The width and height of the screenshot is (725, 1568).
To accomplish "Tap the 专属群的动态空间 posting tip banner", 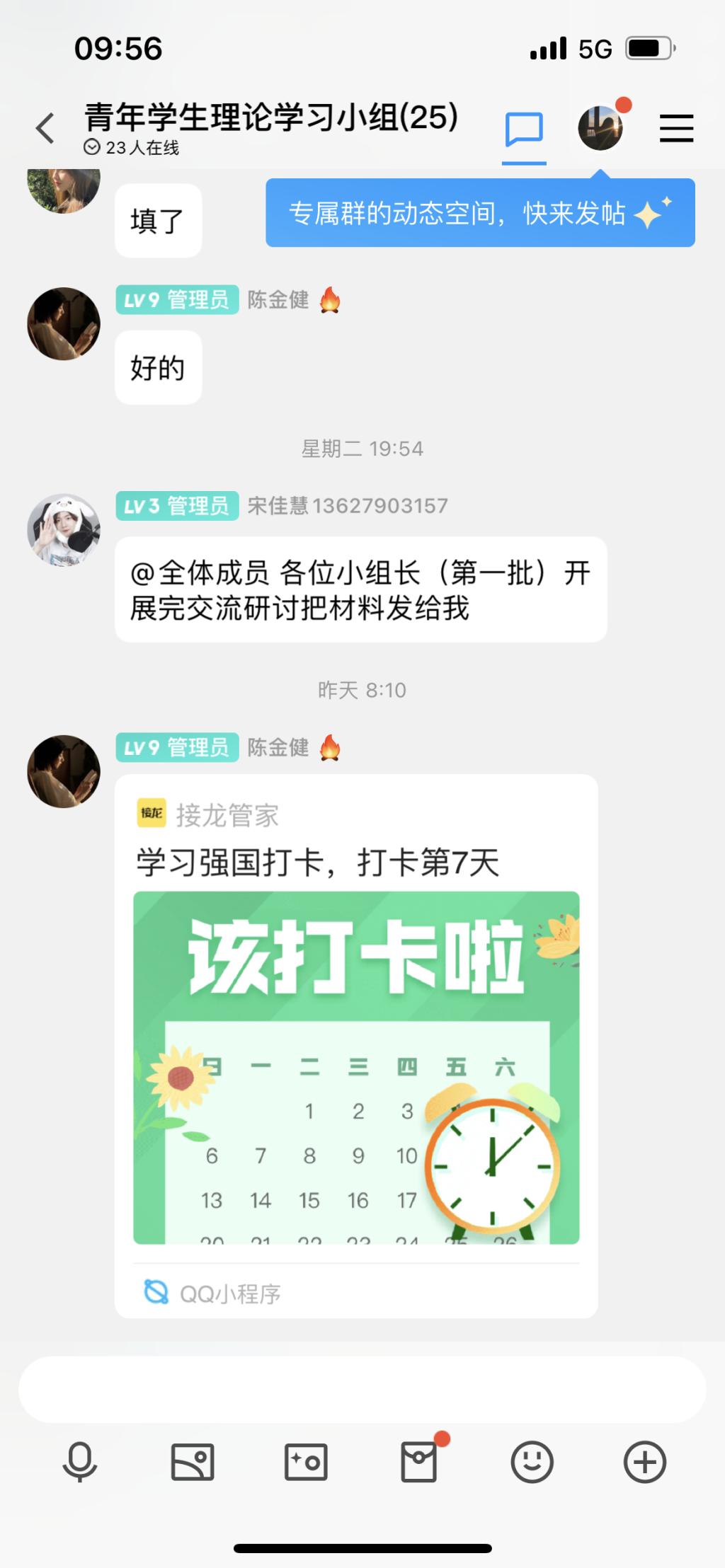I will pos(479,213).
